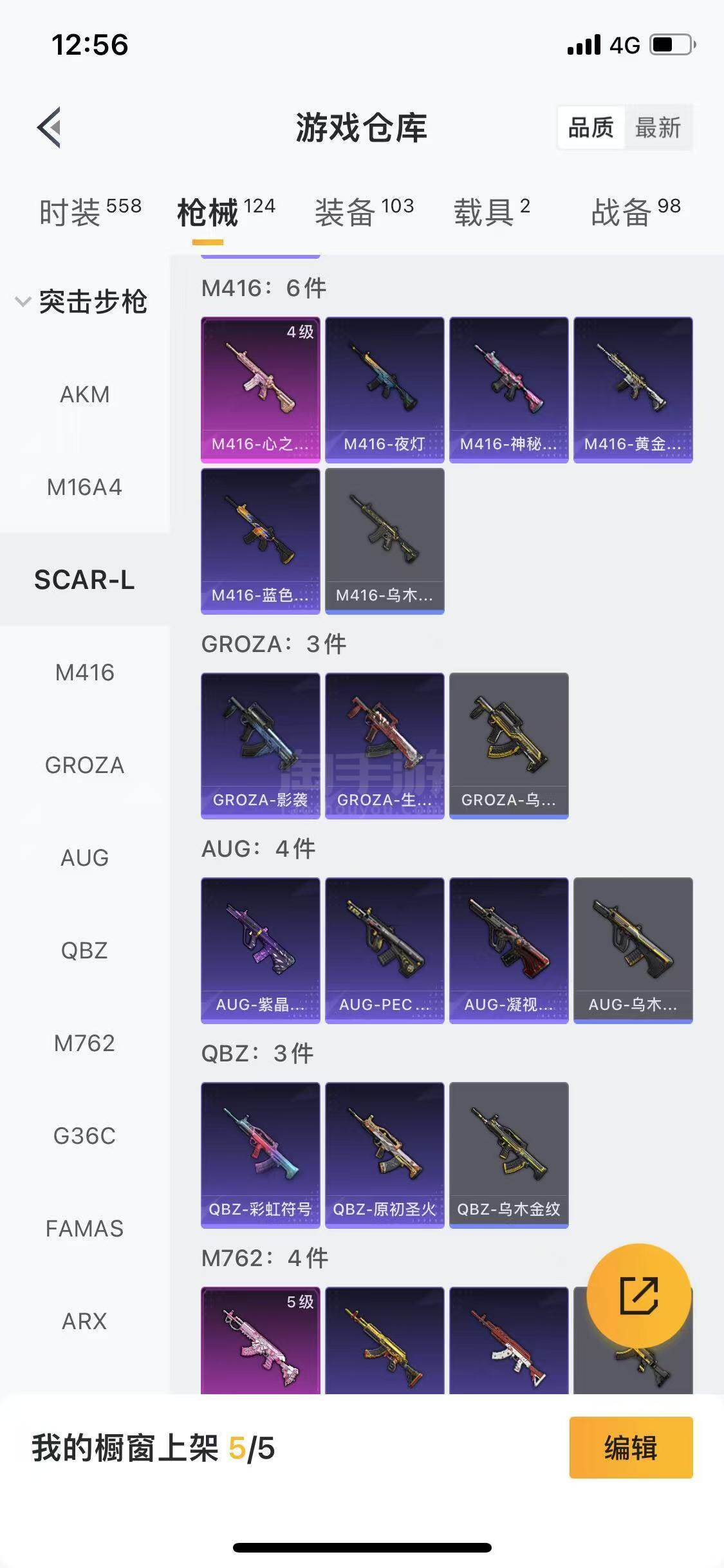The image size is (724, 1568).
Task: Open the M416-夜灯 skin tile
Action: point(384,389)
